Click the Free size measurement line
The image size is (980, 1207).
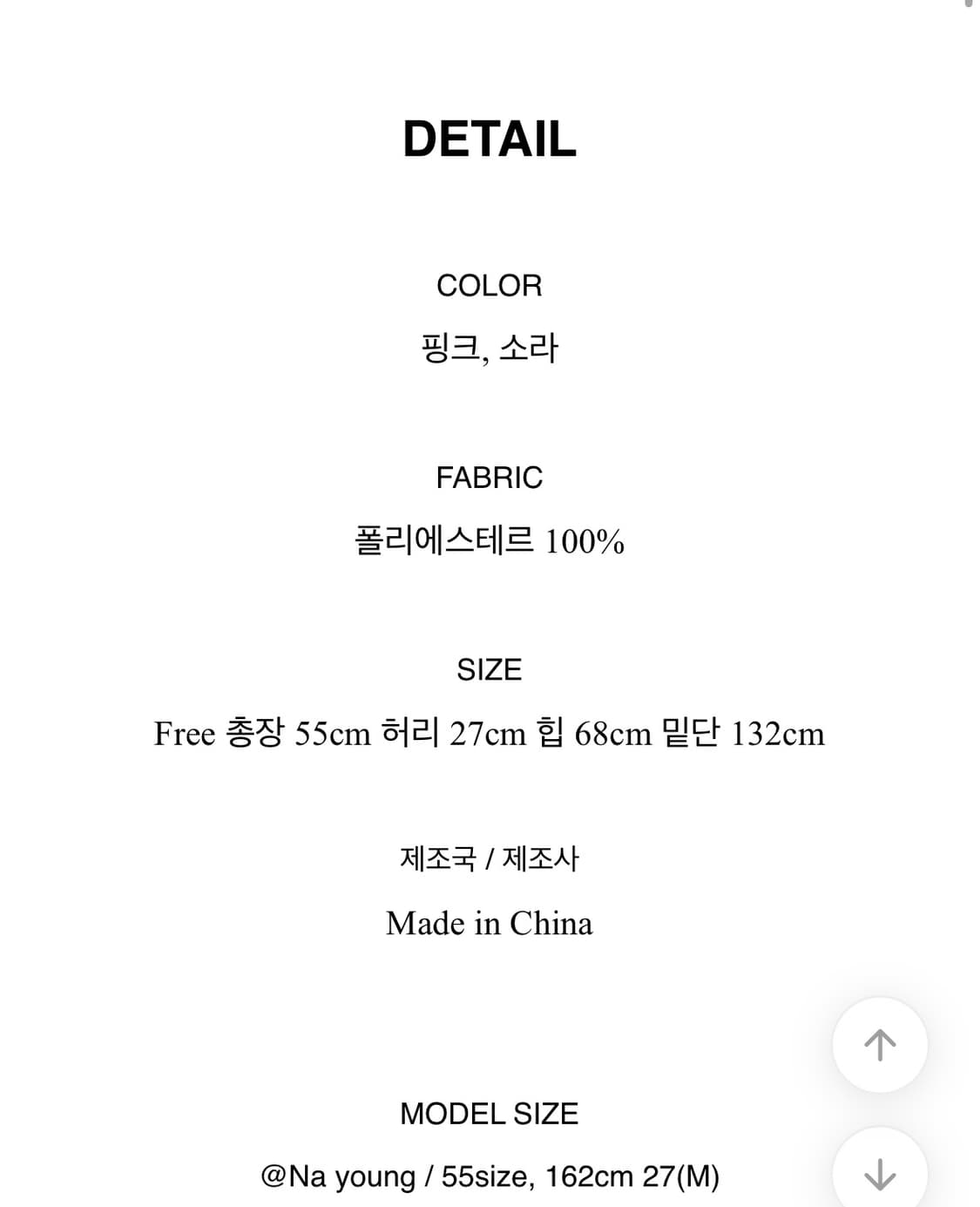click(490, 735)
